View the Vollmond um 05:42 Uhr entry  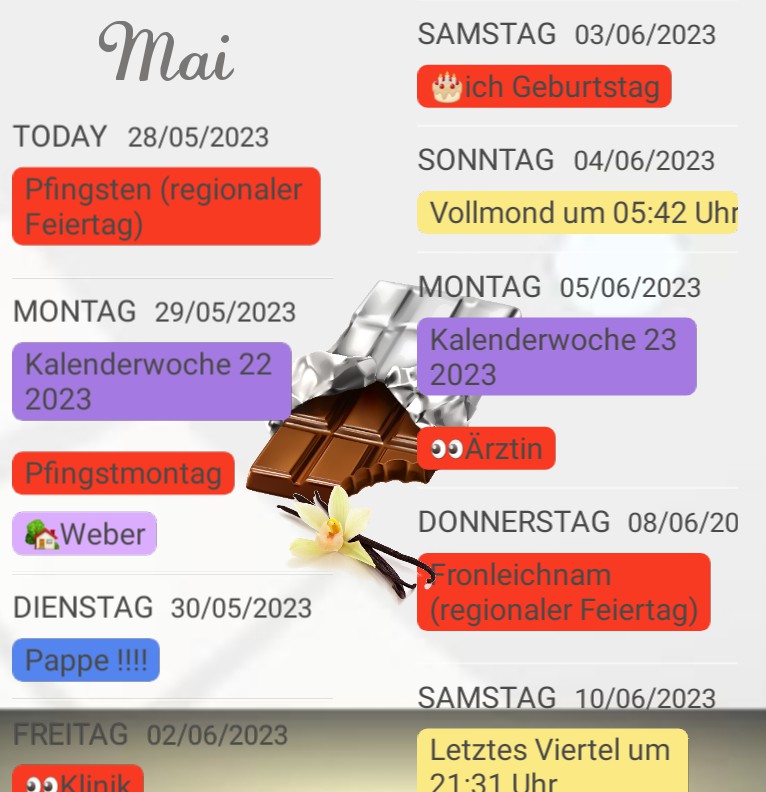pyautogui.click(x=578, y=212)
